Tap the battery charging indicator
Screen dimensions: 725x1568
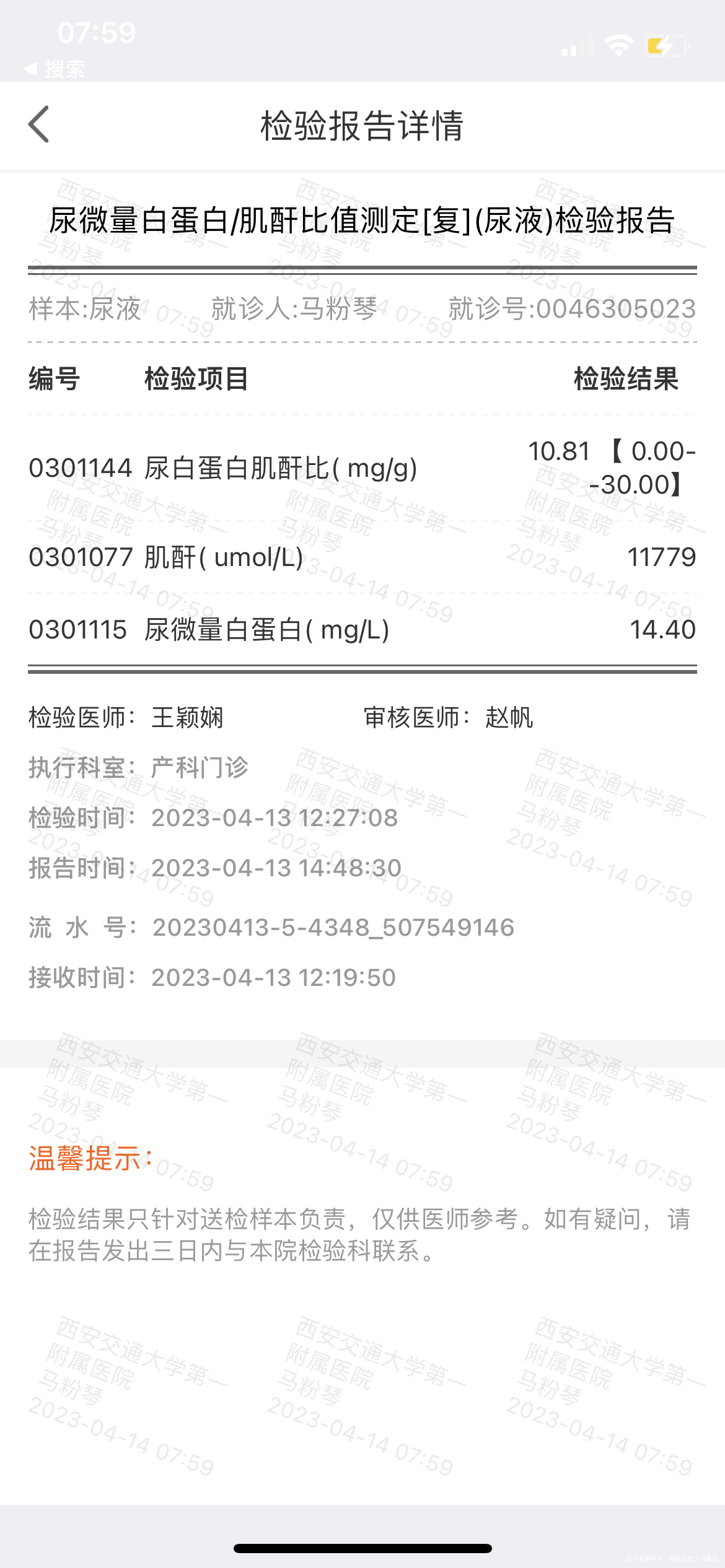pyautogui.click(x=666, y=44)
